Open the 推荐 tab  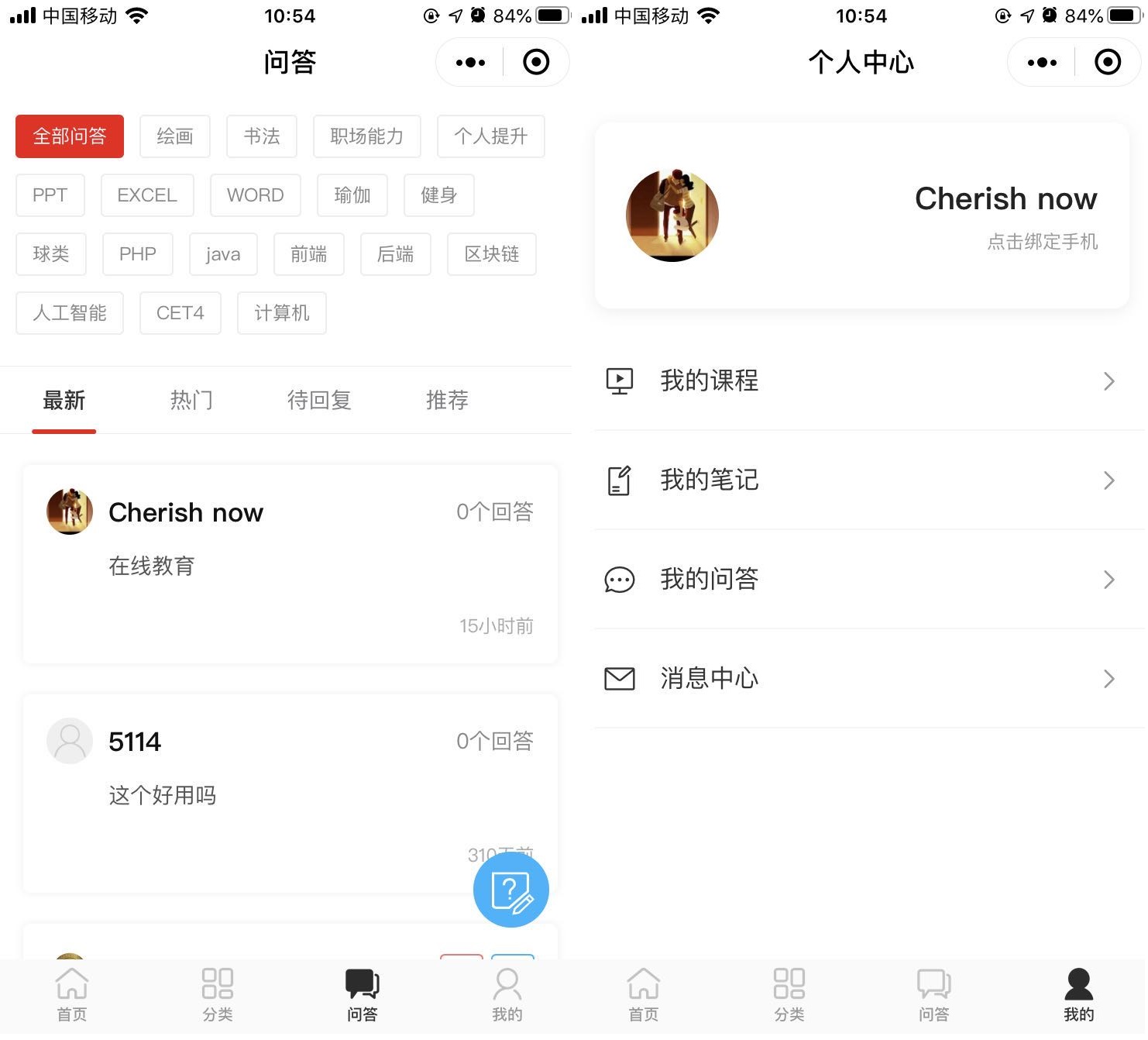447,401
